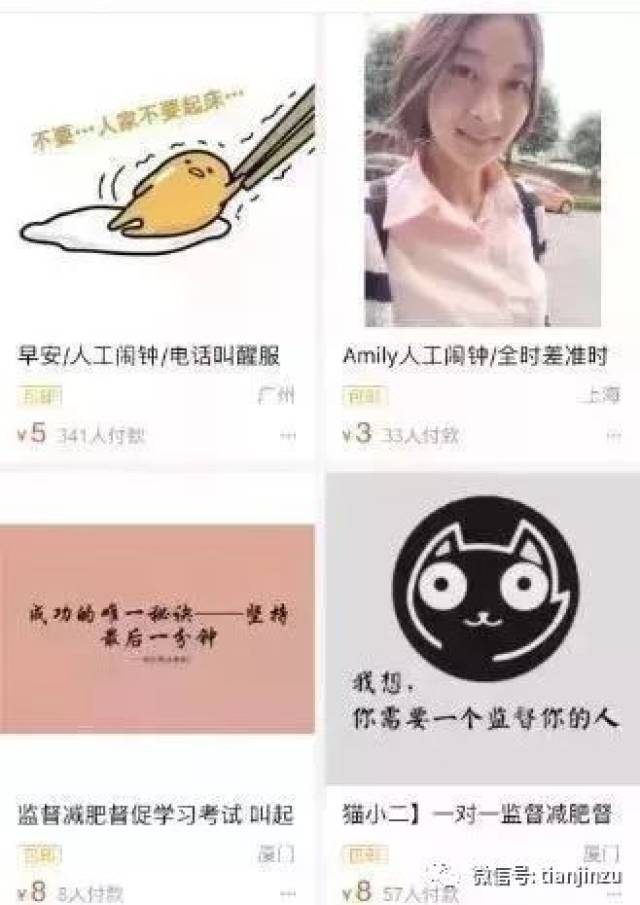The height and width of the screenshot is (905, 640).
Task: Open the Amily人工闹钟 listing
Action: tap(474, 356)
